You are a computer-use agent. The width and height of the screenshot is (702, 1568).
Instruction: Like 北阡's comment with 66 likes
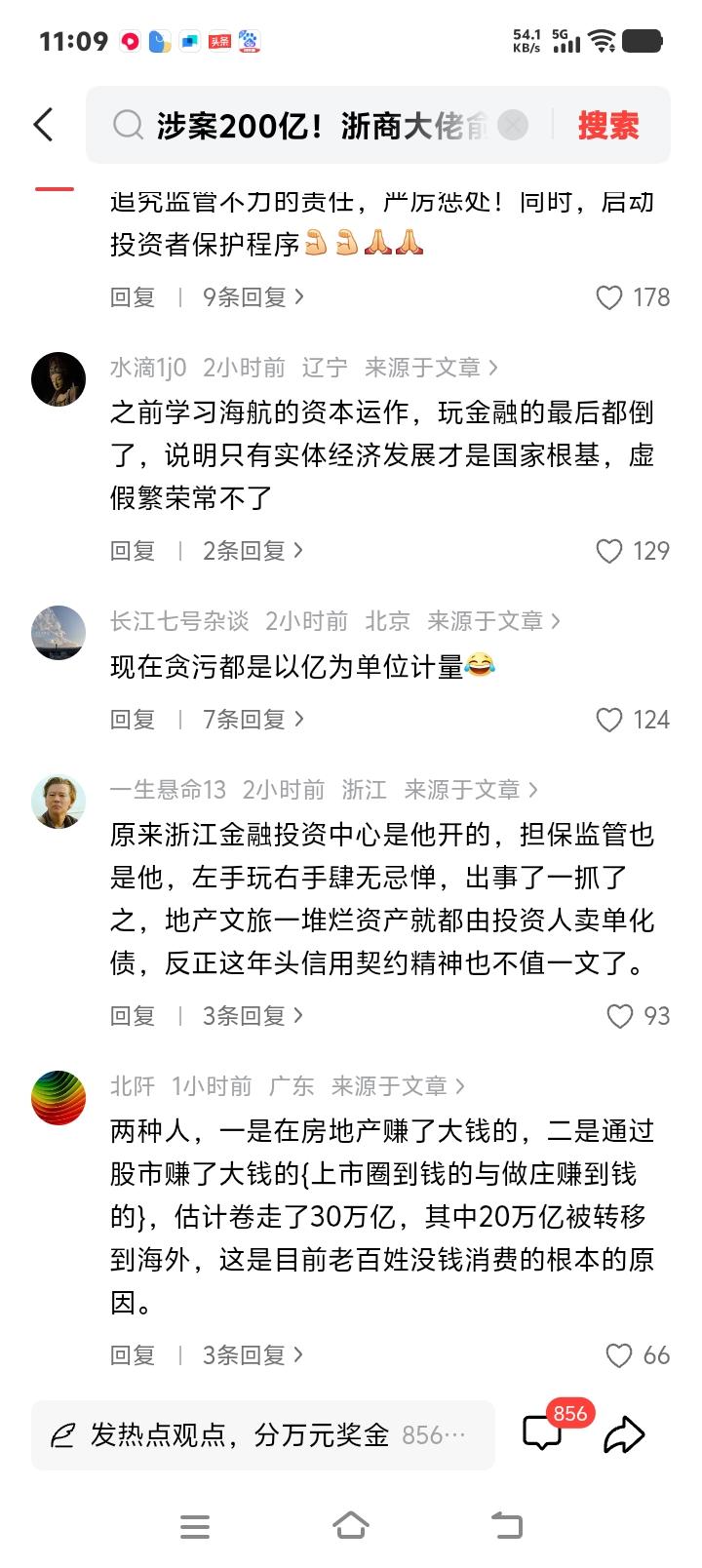pos(619,1355)
